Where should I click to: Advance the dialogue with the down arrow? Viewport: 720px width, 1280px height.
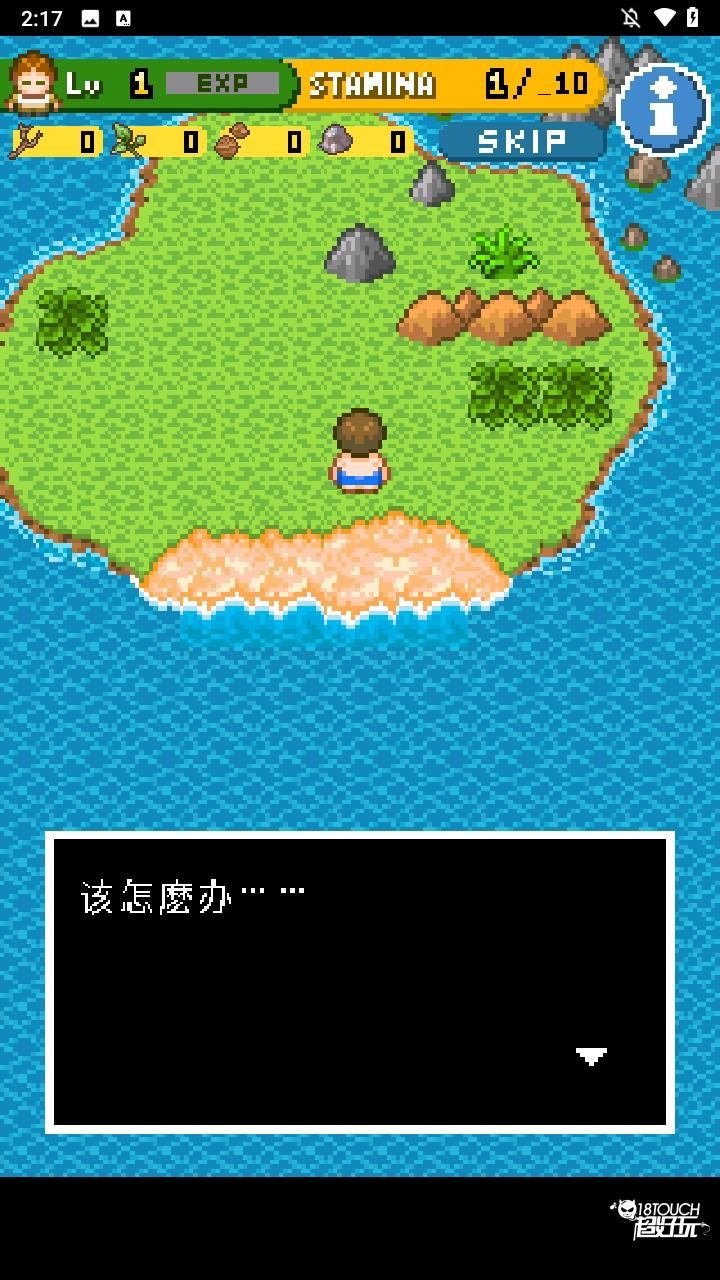pos(591,1055)
